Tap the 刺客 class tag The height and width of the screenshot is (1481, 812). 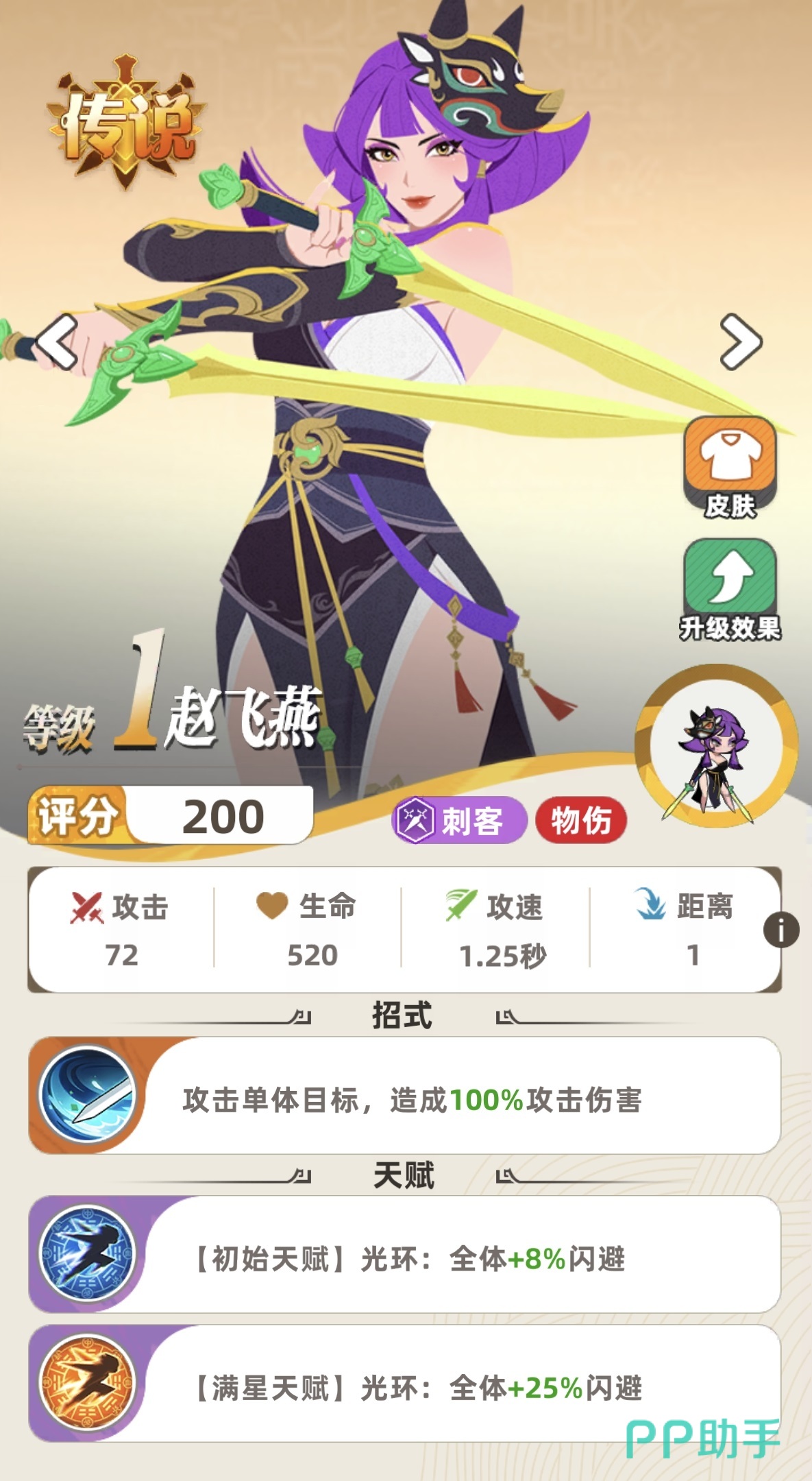point(458,820)
